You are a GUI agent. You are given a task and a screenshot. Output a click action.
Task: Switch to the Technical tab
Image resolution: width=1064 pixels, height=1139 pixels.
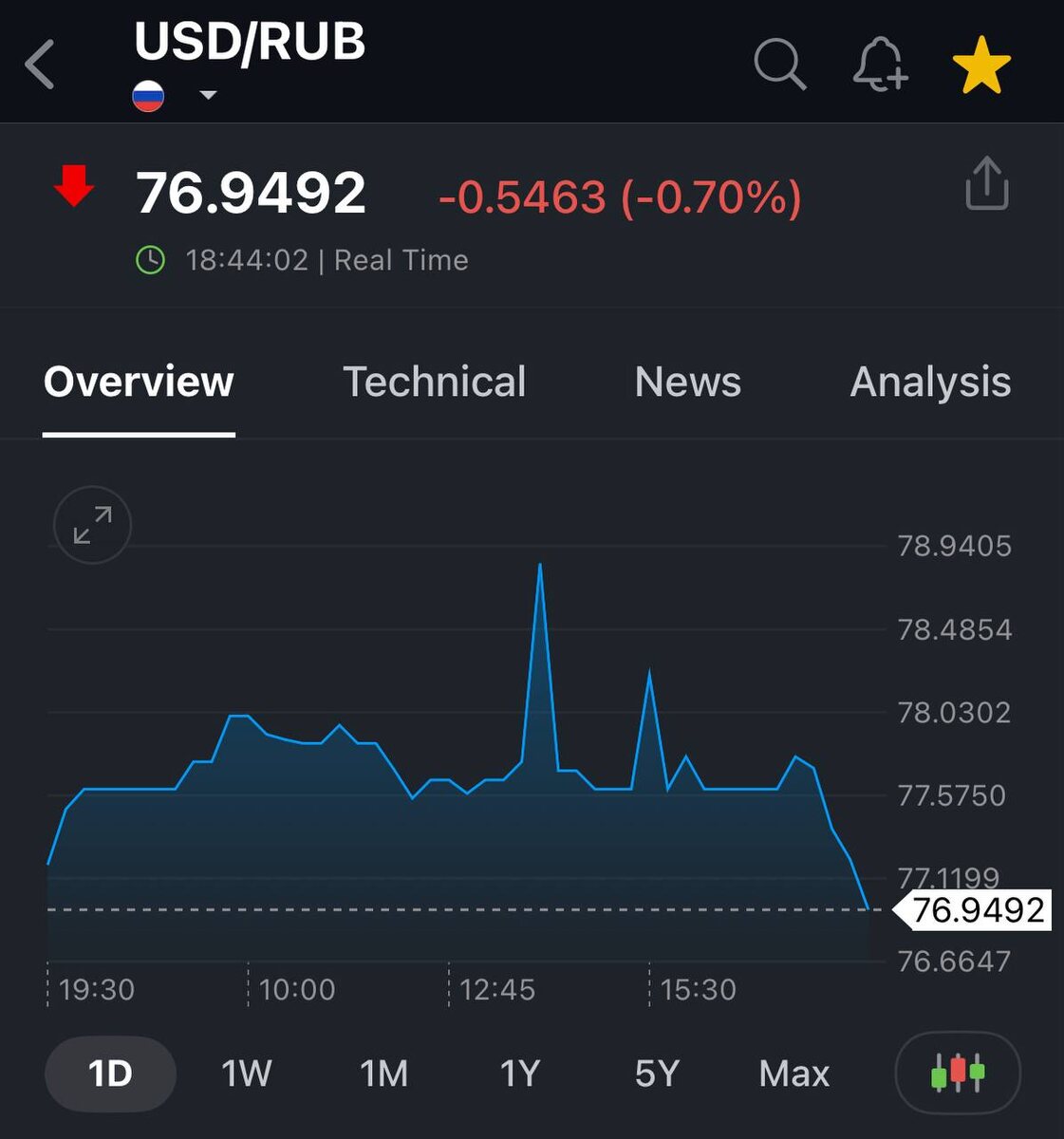(x=434, y=383)
